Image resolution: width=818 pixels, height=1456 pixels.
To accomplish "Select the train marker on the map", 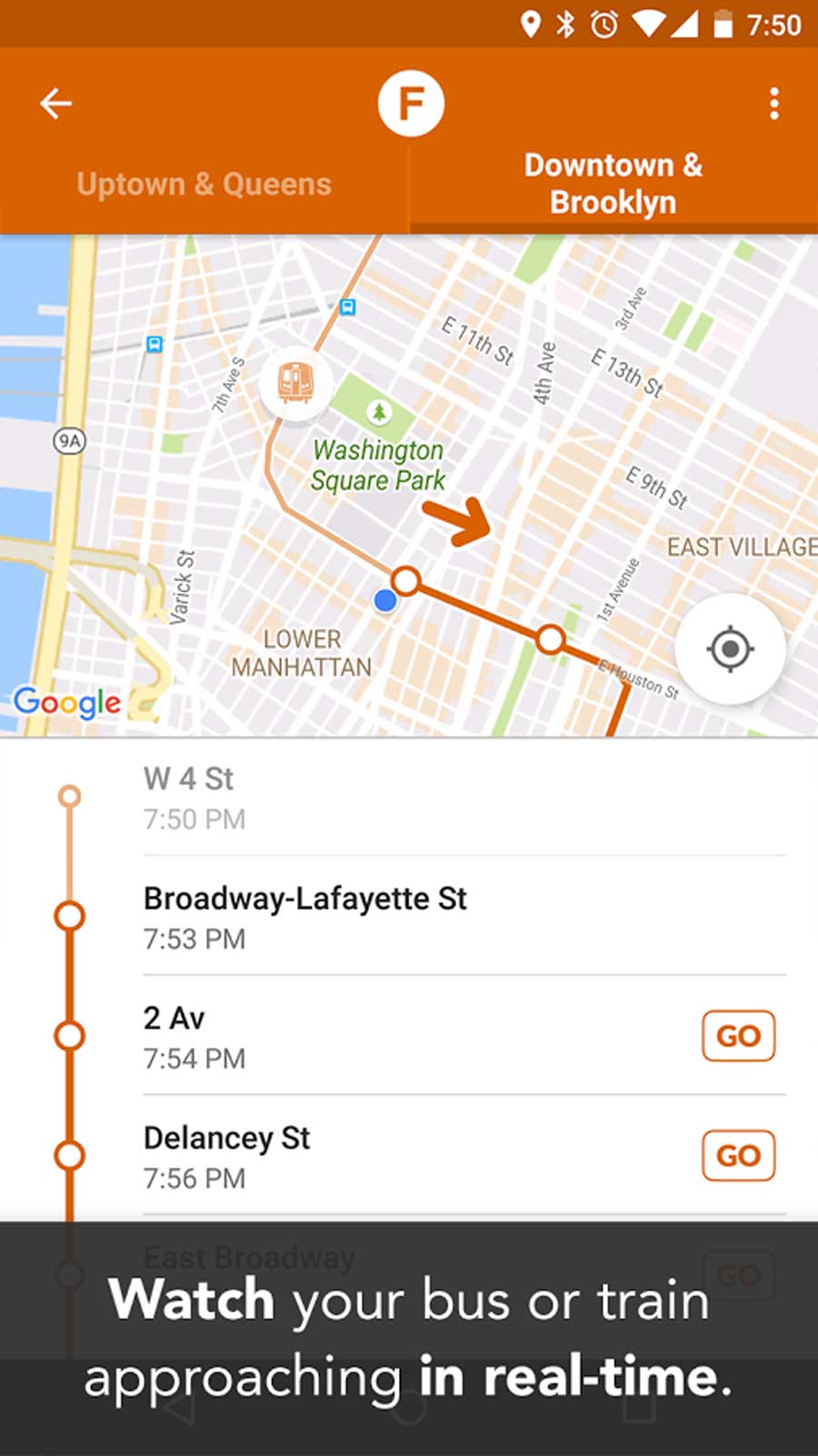I will 295,383.
